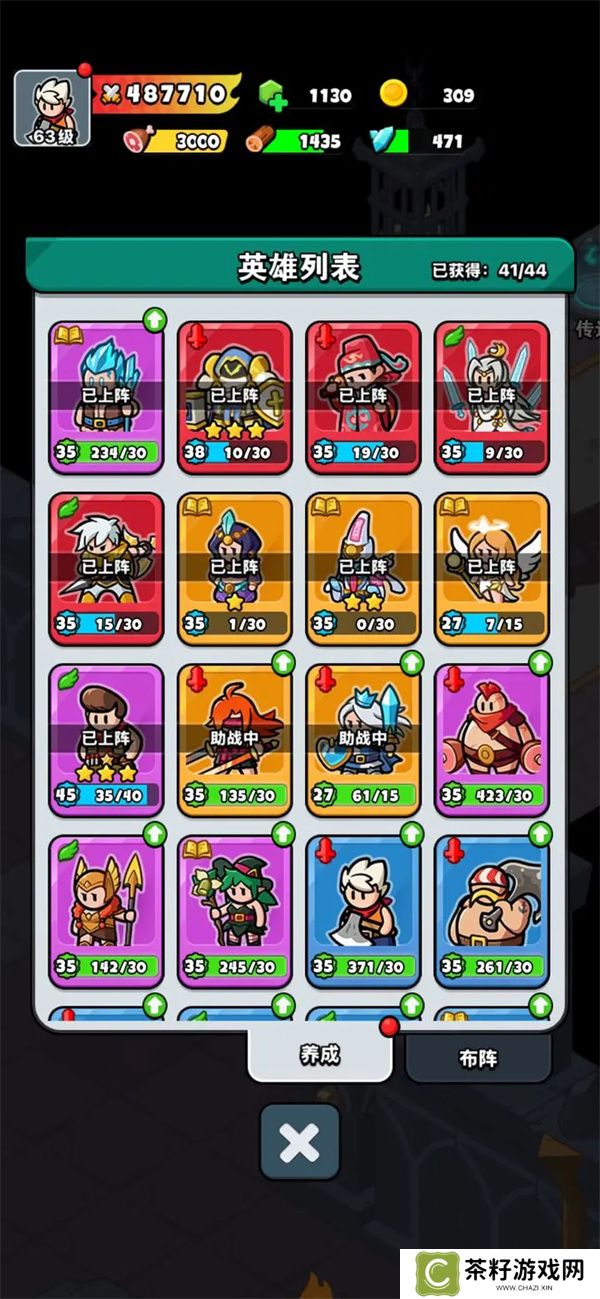Viewport: 600px width, 1299px height.
Task: Open hero card showing 234/30
Action: 106,396
